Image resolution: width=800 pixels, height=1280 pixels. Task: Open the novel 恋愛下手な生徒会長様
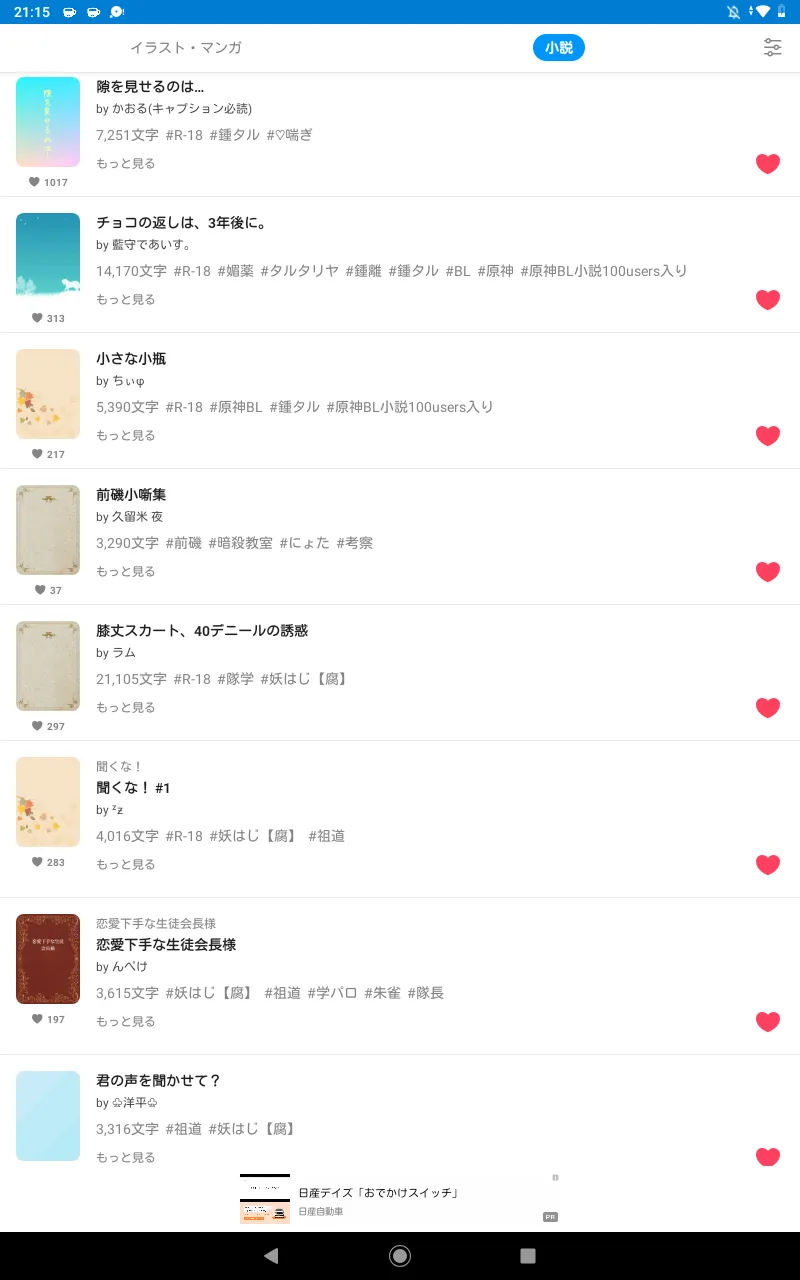[x=166, y=945]
